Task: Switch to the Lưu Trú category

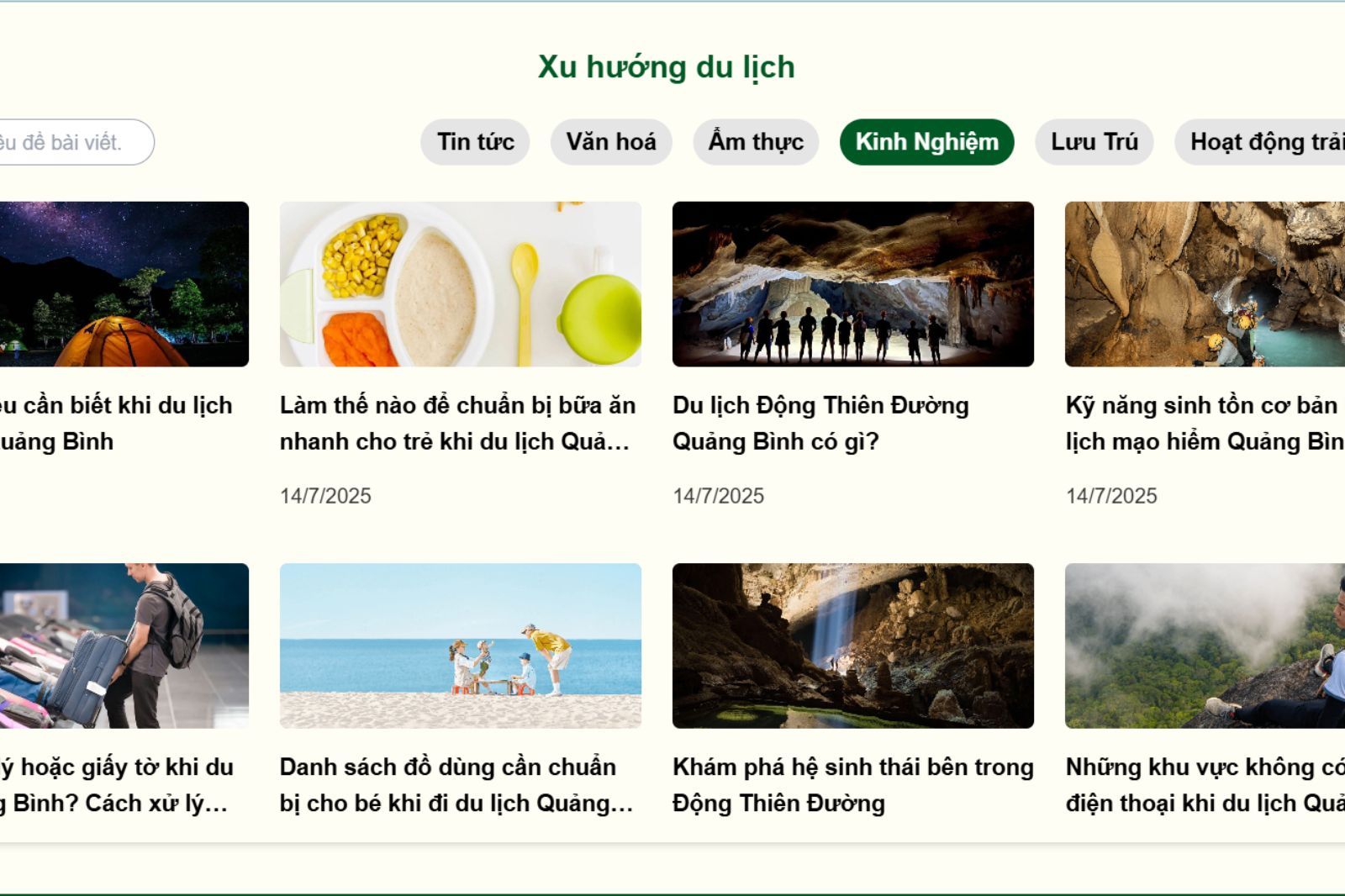Action: pos(1094,142)
